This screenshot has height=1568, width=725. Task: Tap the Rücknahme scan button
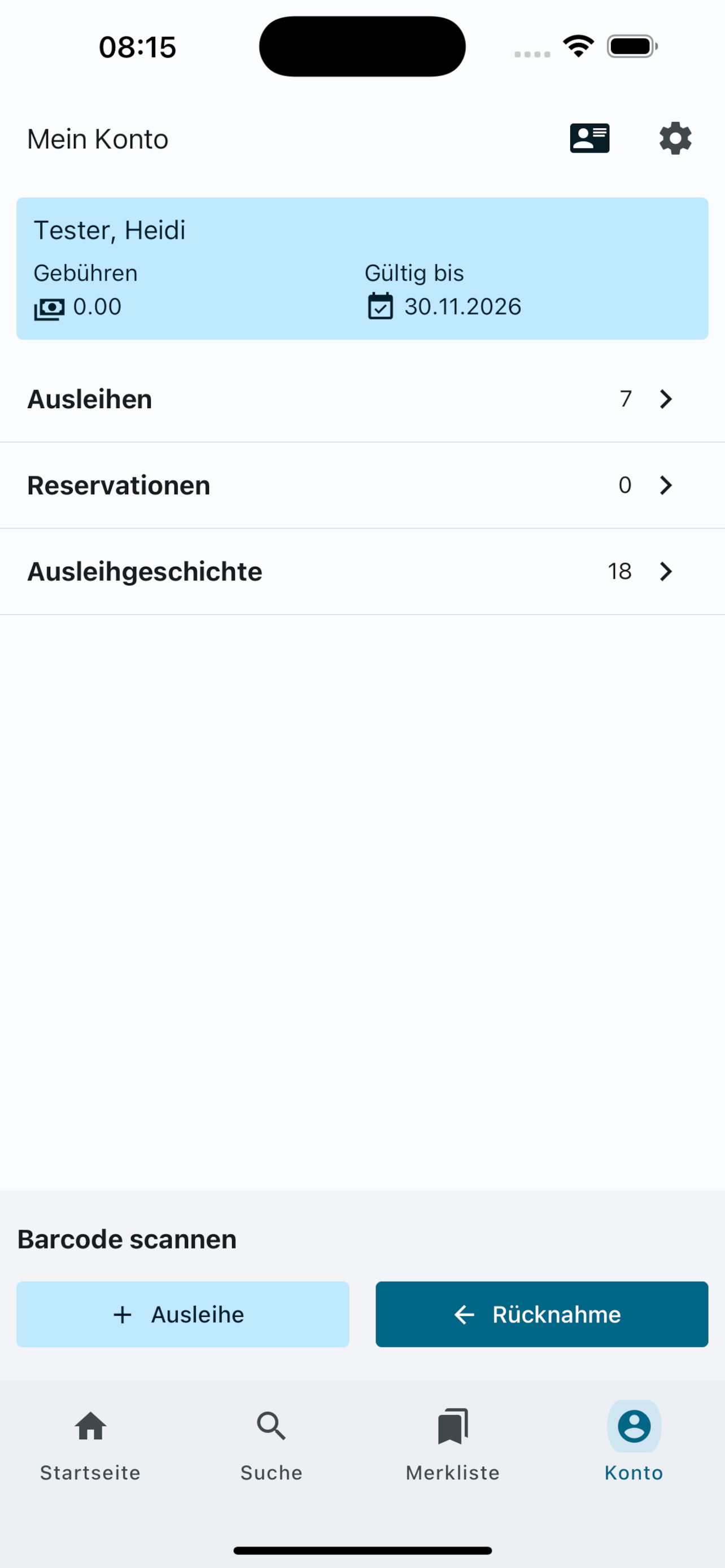(541, 1314)
